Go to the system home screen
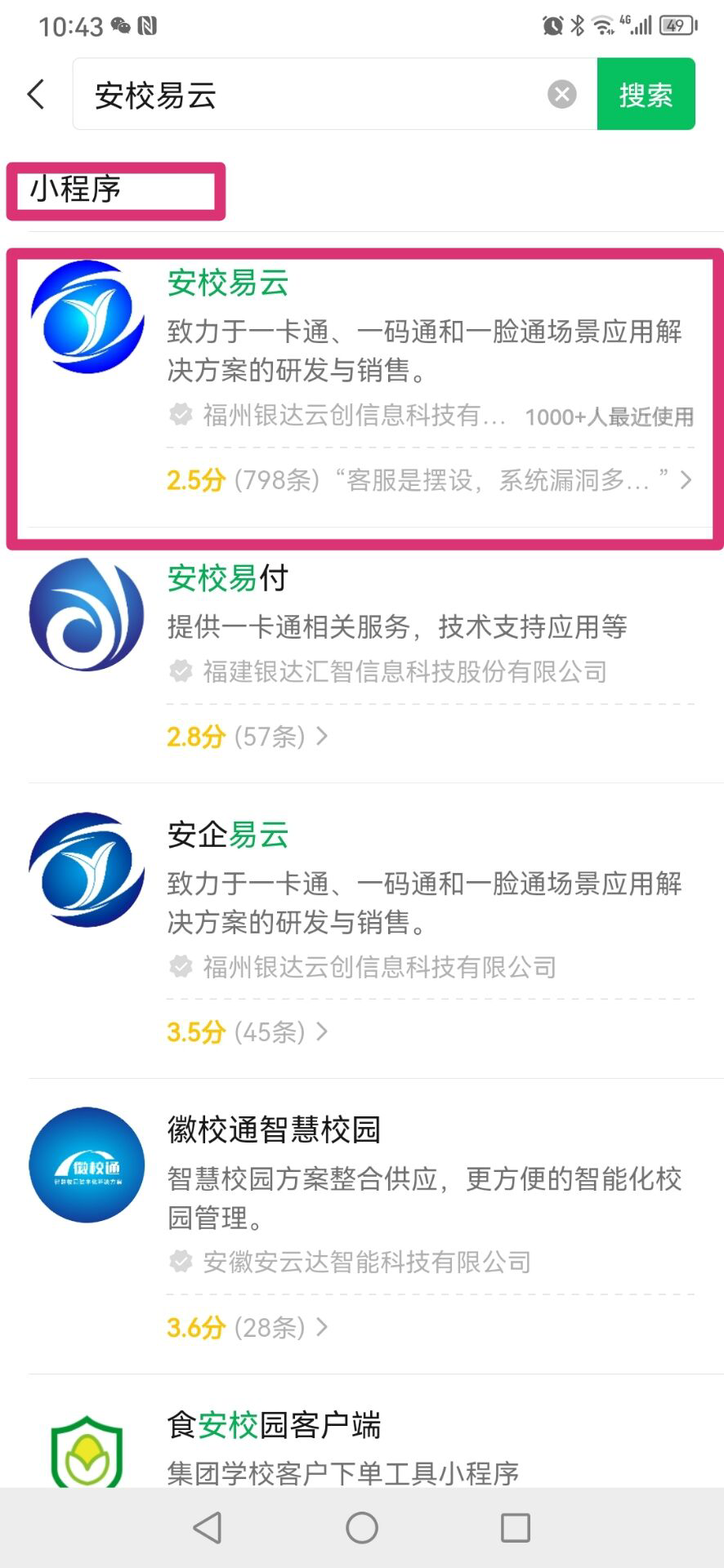Image resolution: width=724 pixels, height=1568 pixels. coord(362,1527)
